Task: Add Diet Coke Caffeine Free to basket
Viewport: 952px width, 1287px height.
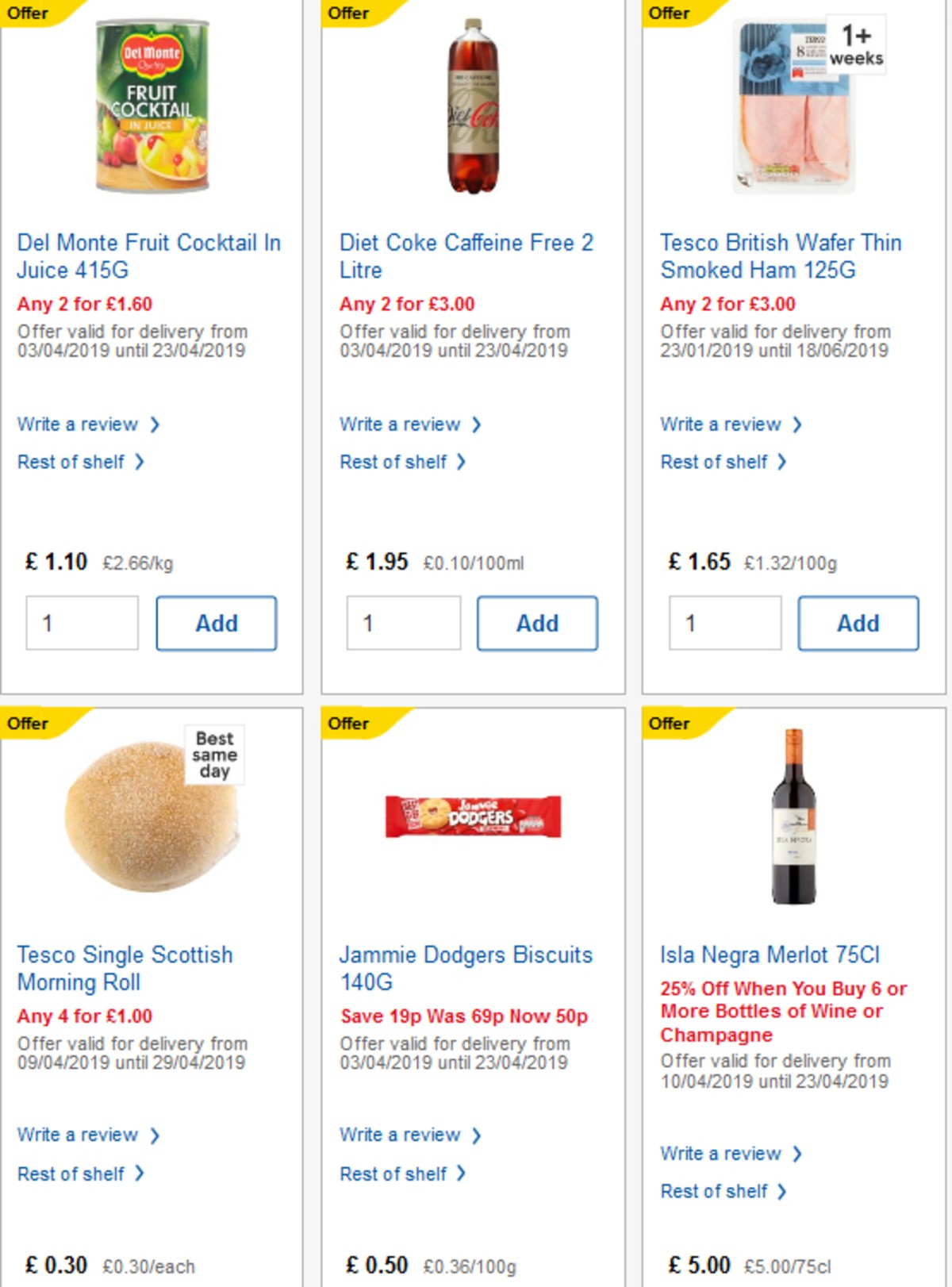Action: [x=537, y=623]
